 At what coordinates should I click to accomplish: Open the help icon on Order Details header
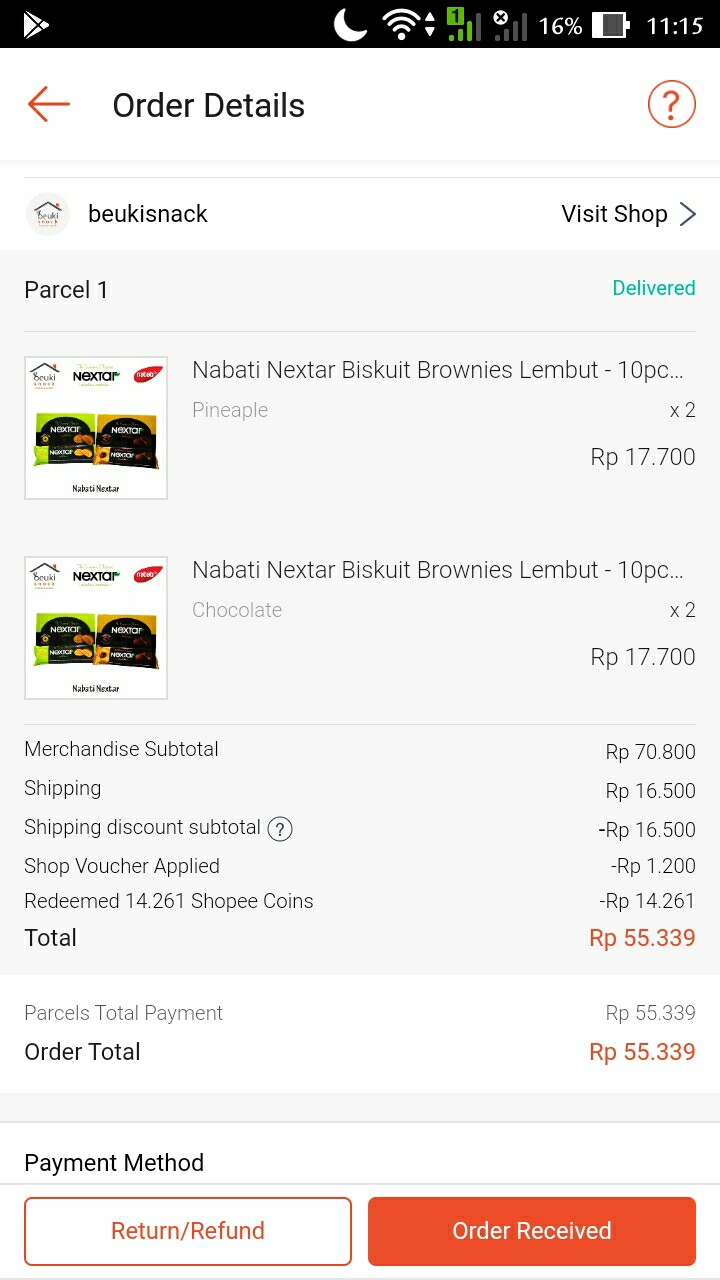(671, 103)
